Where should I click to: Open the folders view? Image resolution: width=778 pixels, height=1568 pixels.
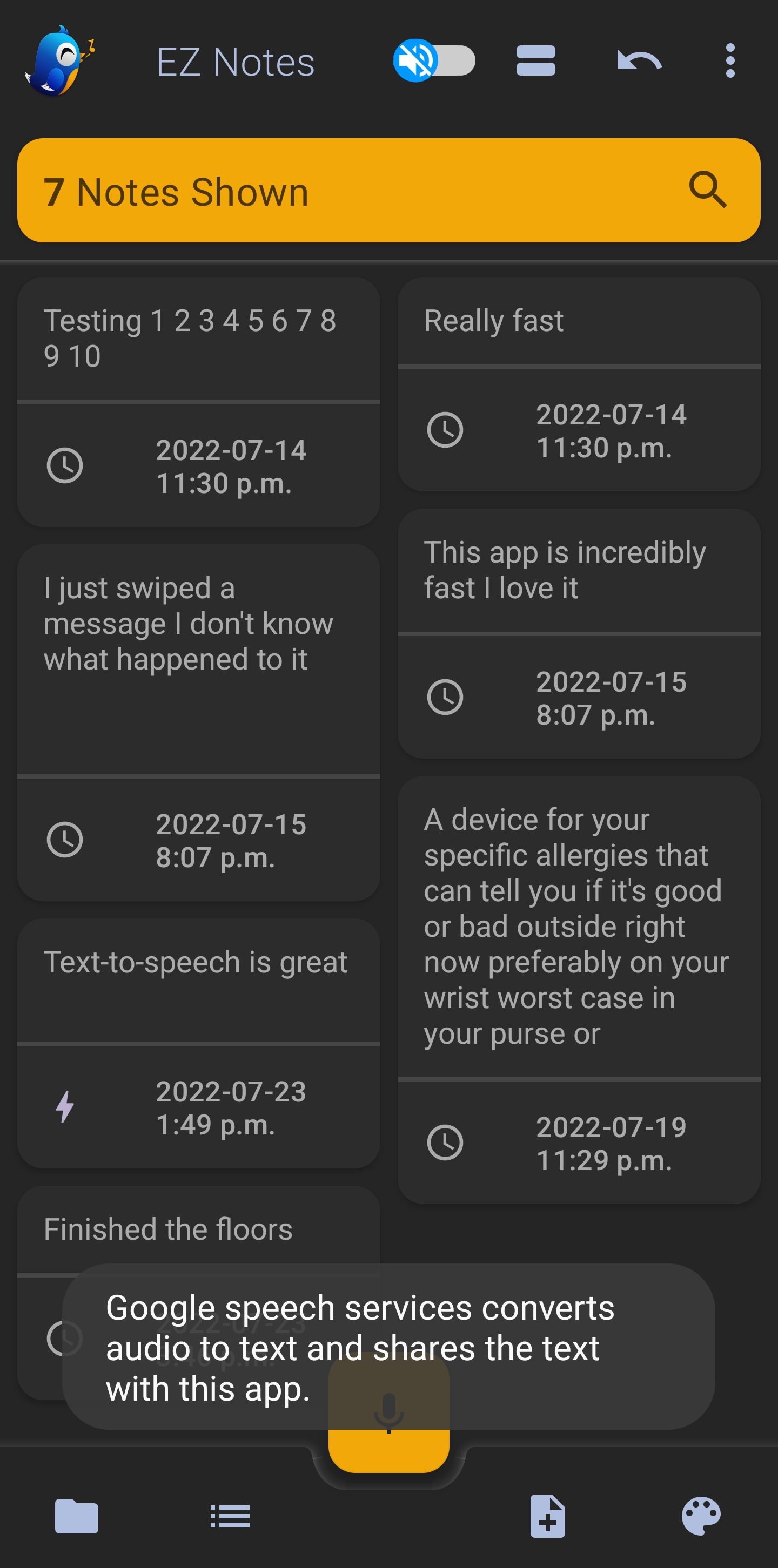[76, 1516]
